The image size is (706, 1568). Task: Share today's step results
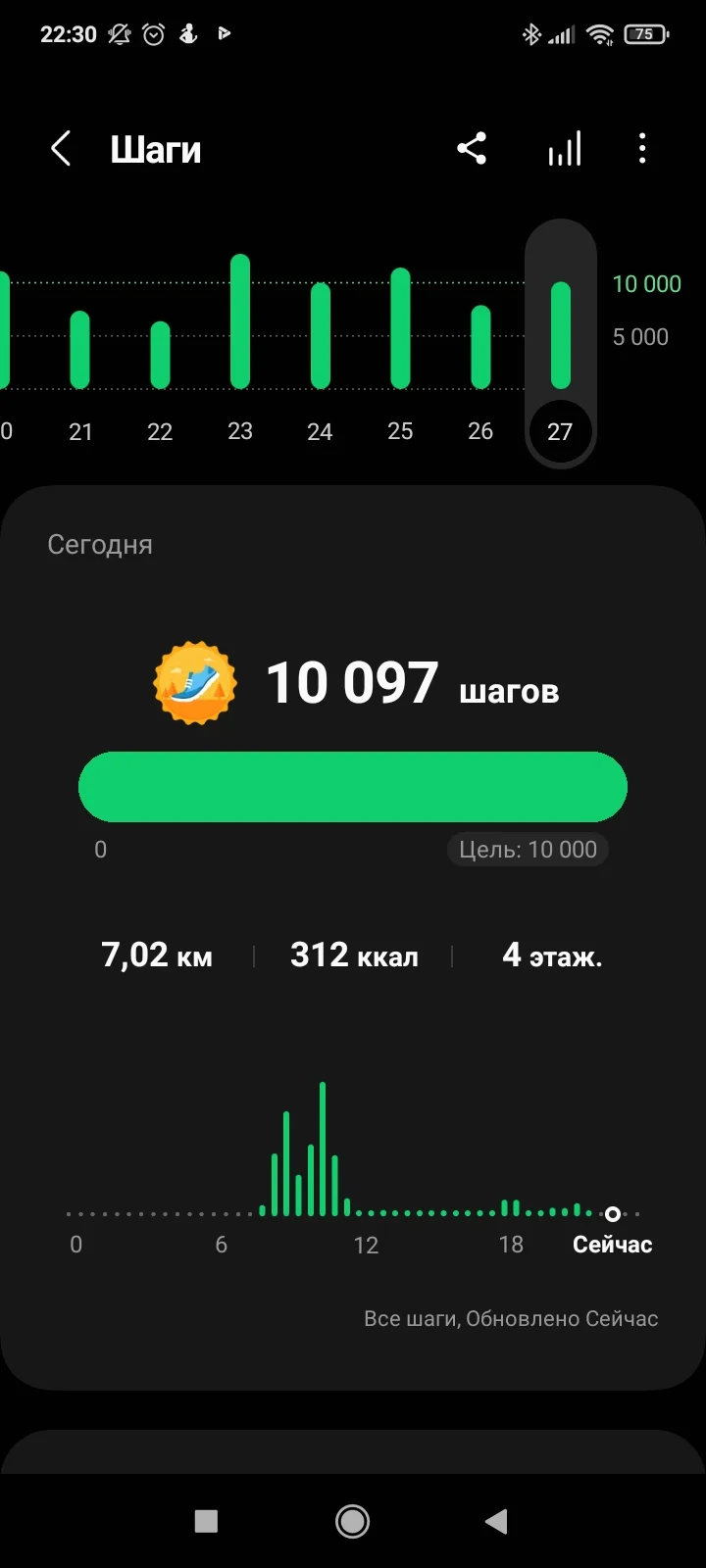[472, 149]
